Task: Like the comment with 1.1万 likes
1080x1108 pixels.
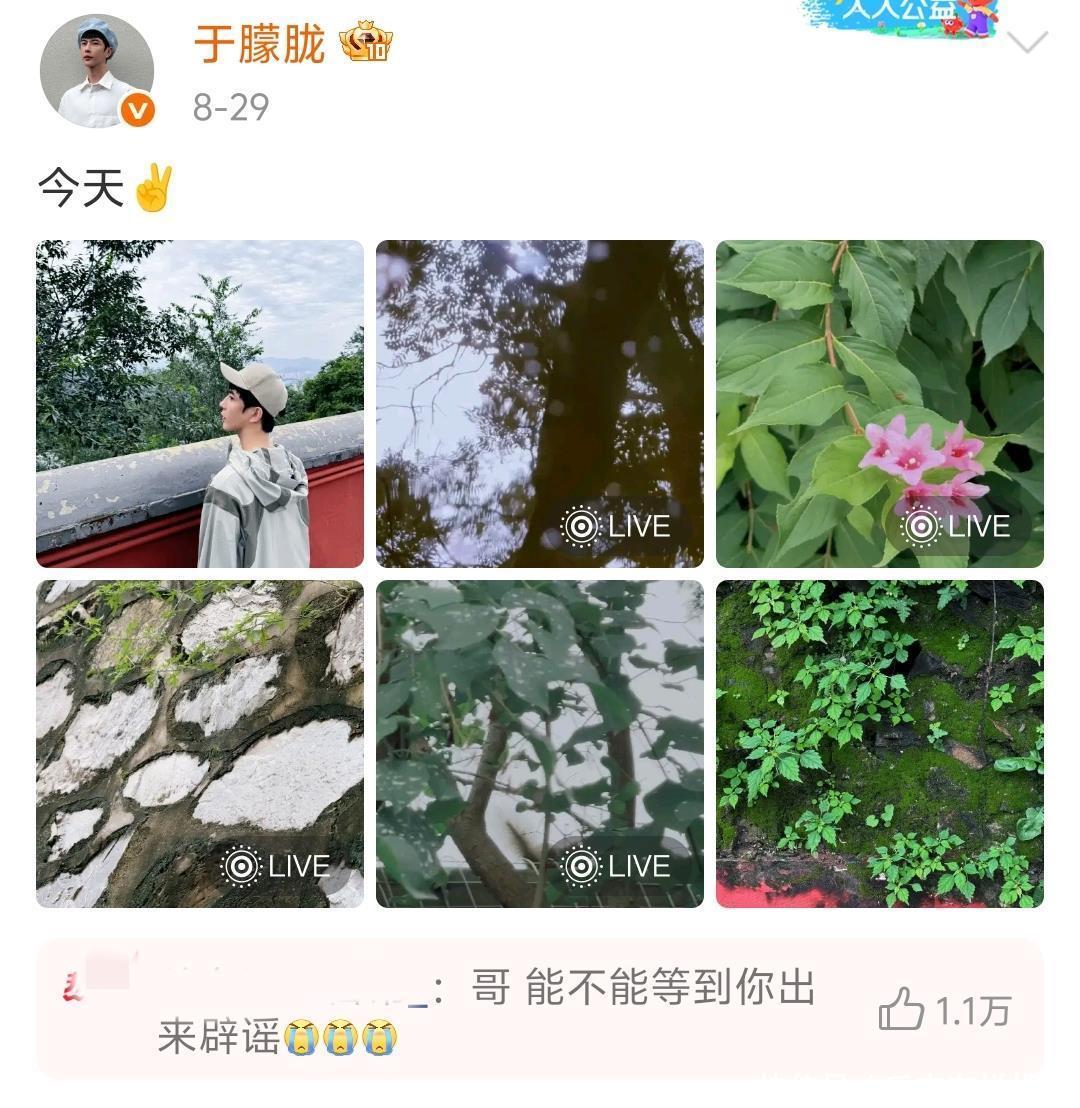Action: click(901, 1010)
